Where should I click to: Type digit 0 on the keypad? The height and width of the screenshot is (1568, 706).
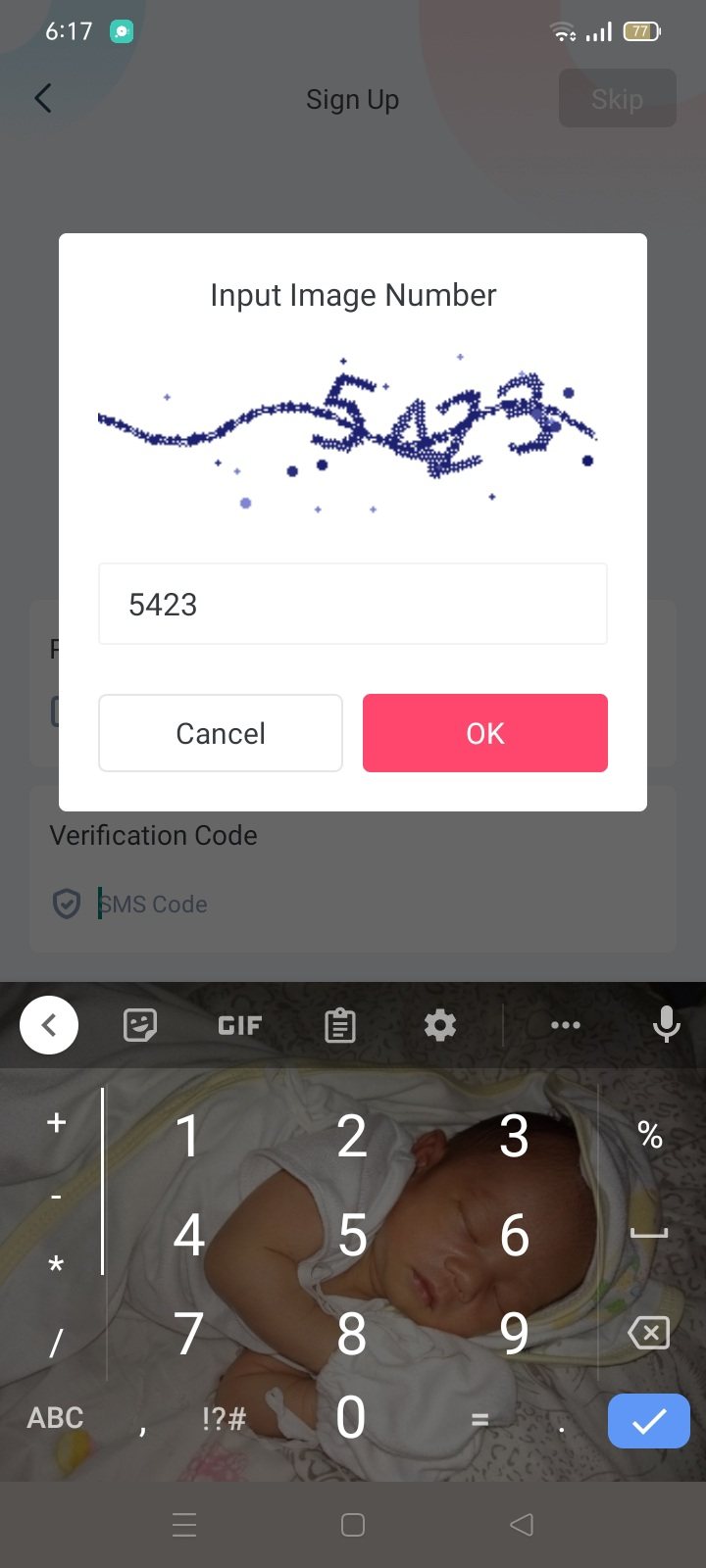[x=351, y=1417]
